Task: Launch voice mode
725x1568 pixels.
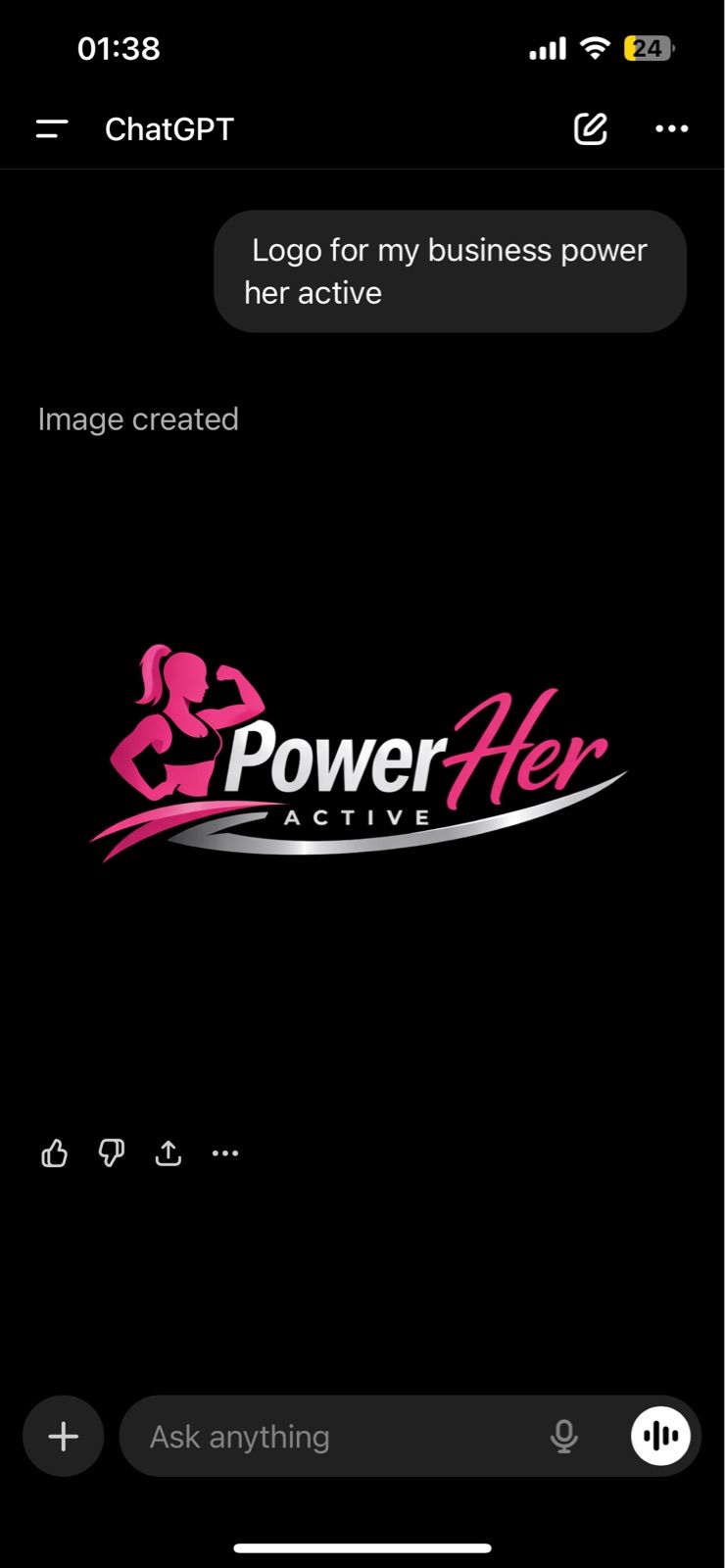Action: tap(660, 1437)
